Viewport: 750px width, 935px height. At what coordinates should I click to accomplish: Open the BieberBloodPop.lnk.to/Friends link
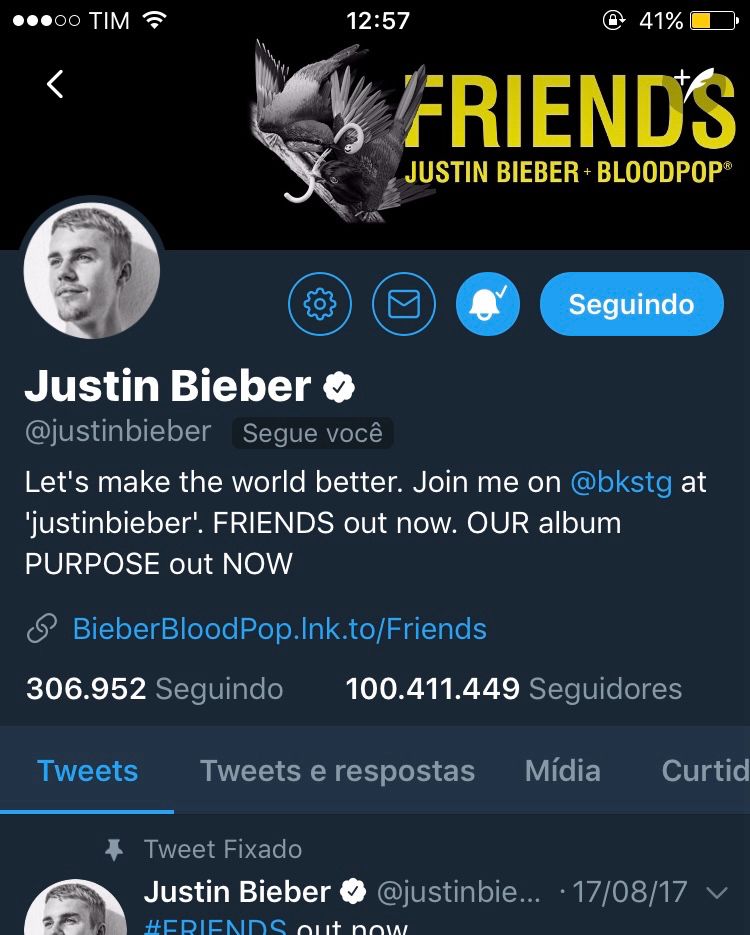click(x=279, y=629)
